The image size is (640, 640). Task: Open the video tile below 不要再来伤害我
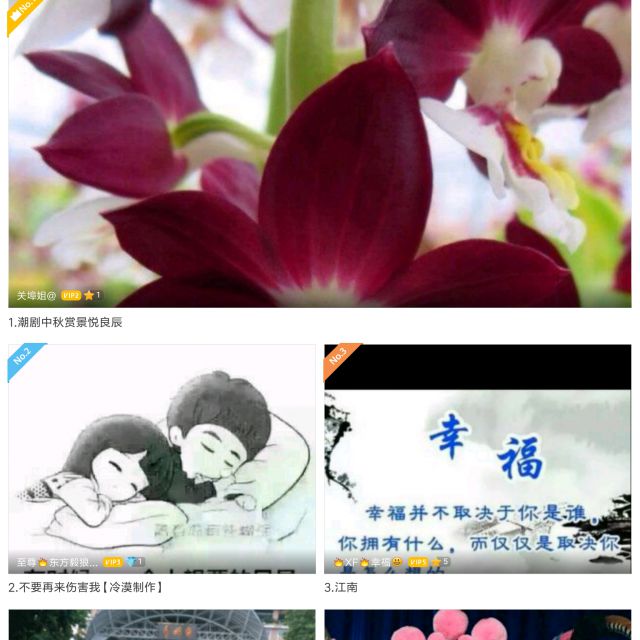[x=162, y=625]
